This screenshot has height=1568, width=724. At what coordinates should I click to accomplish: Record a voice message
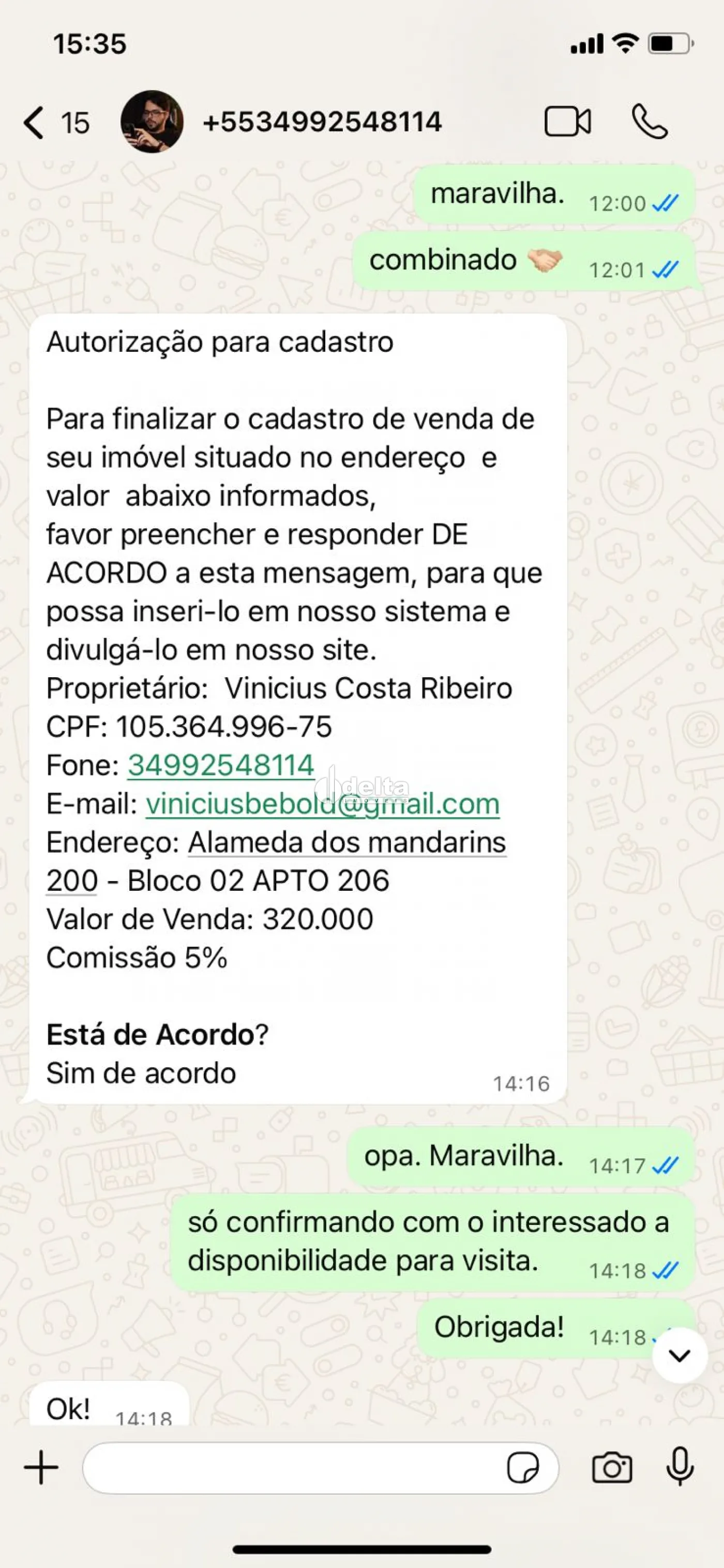pyautogui.click(x=680, y=1467)
